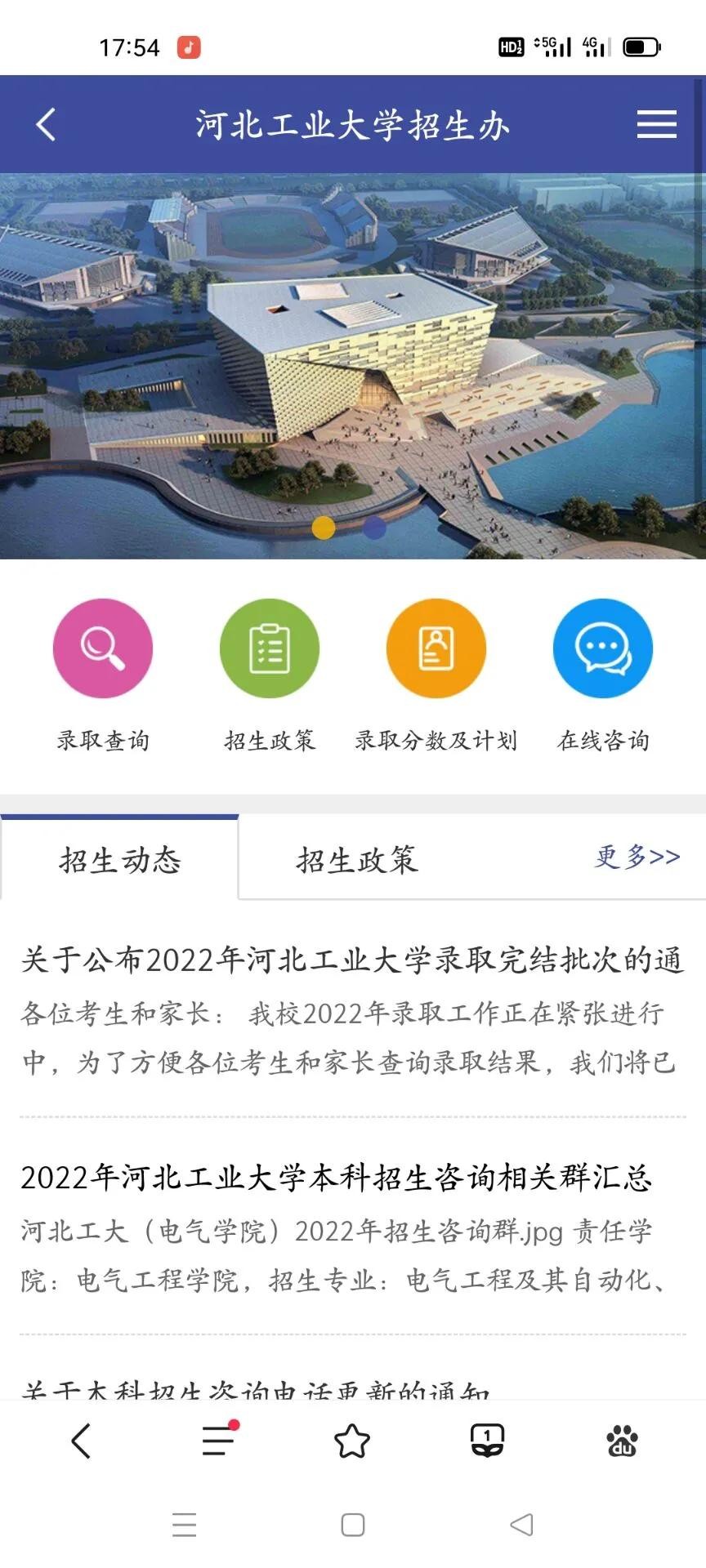The height and width of the screenshot is (1568, 706).
Task: Open 本科招生咨询相关群汇总 article
Action: tap(337, 1178)
